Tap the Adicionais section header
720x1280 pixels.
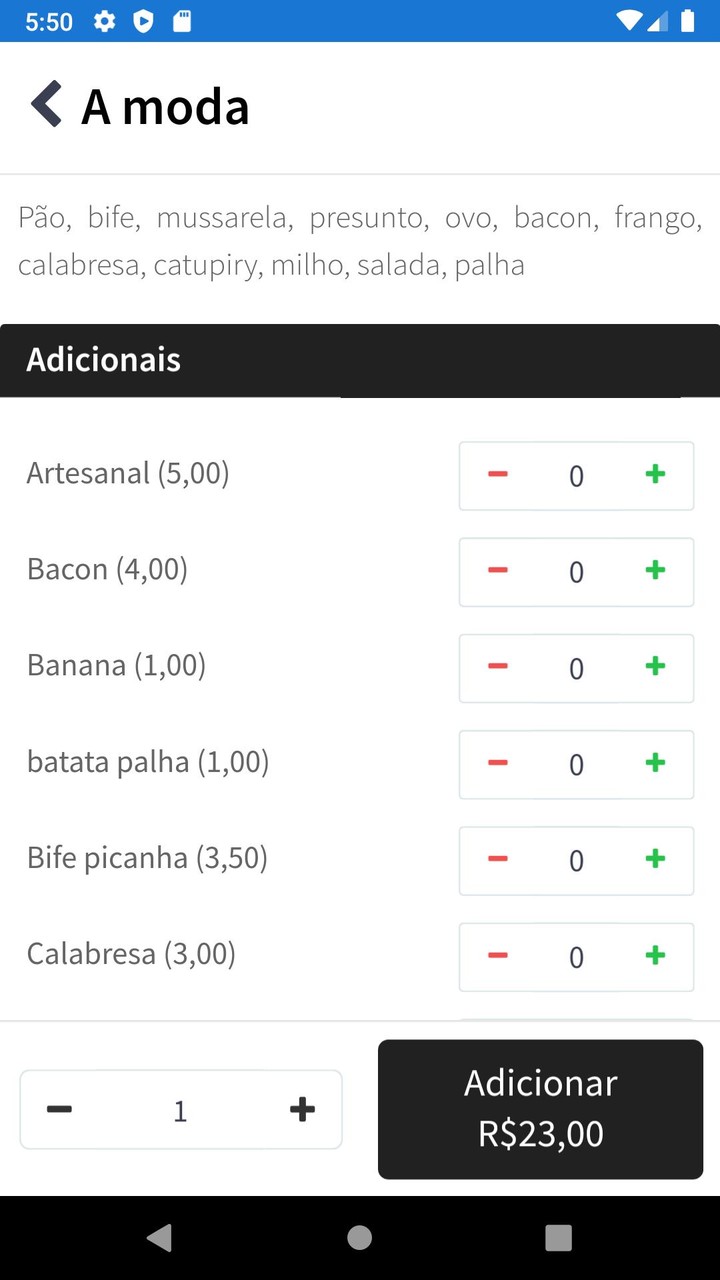pos(103,359)
